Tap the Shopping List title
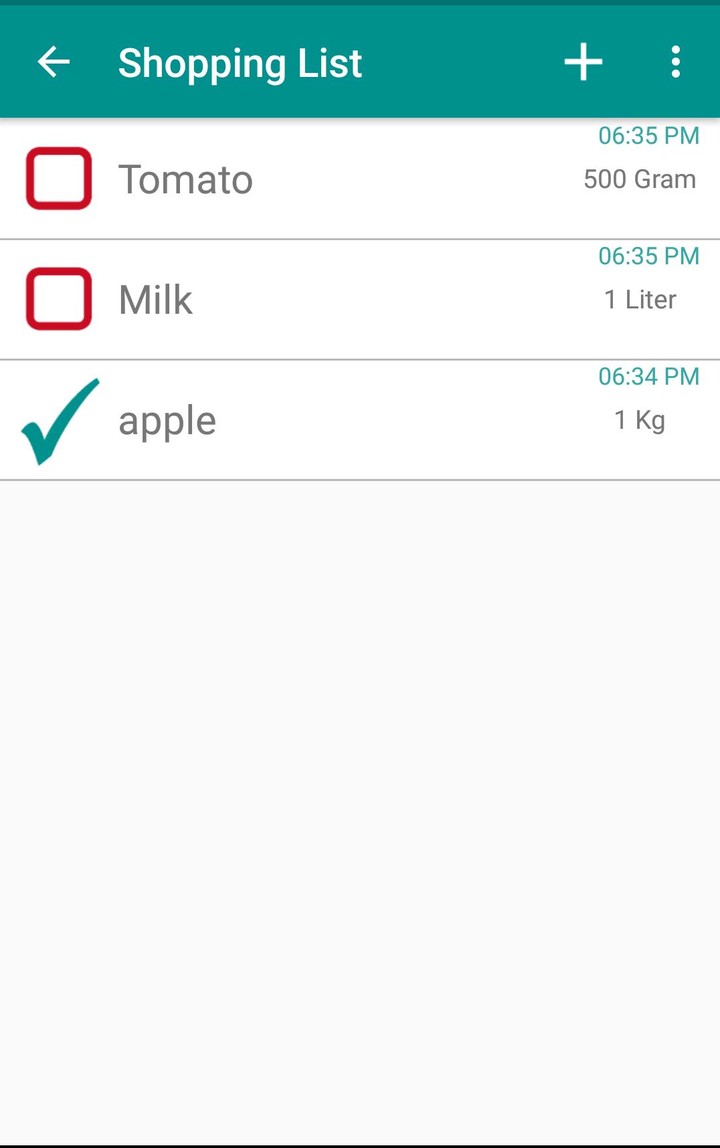 click(240, 62)
